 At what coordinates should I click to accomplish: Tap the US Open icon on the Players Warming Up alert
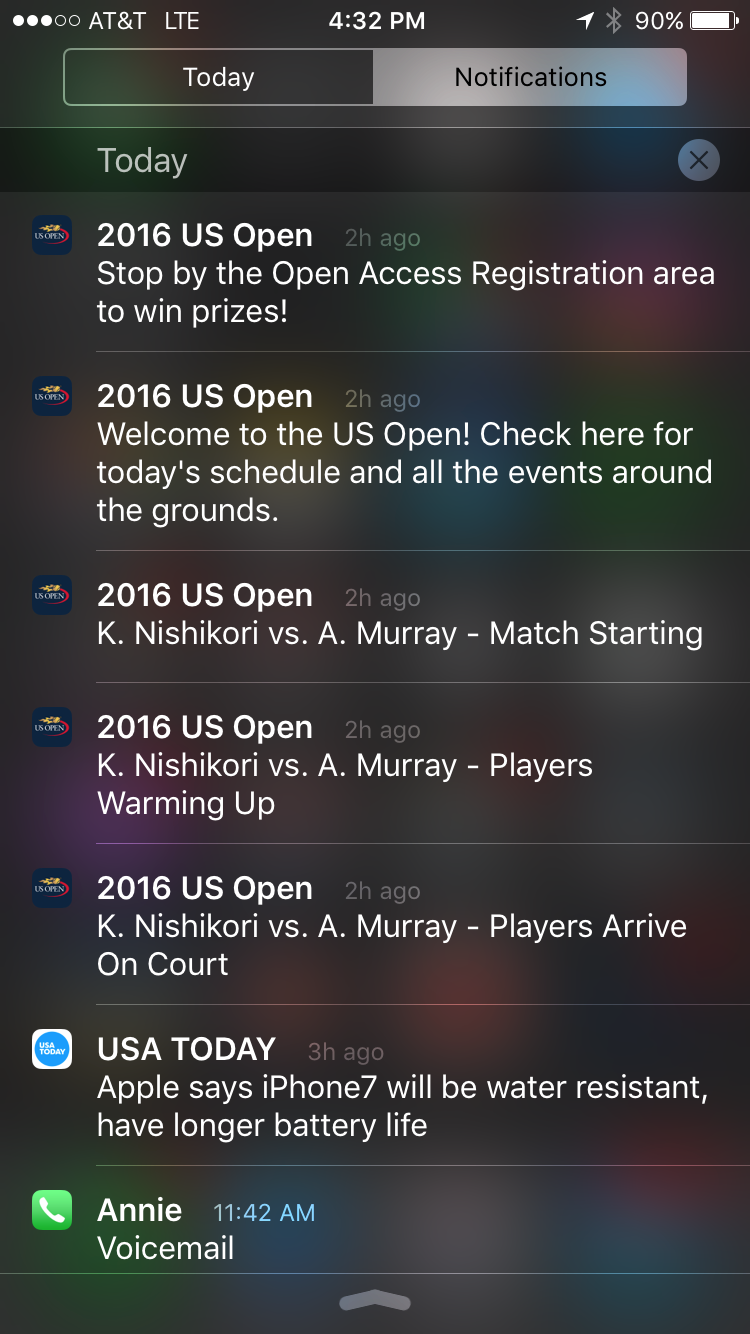pyautogui.click(x=52, y=727)
